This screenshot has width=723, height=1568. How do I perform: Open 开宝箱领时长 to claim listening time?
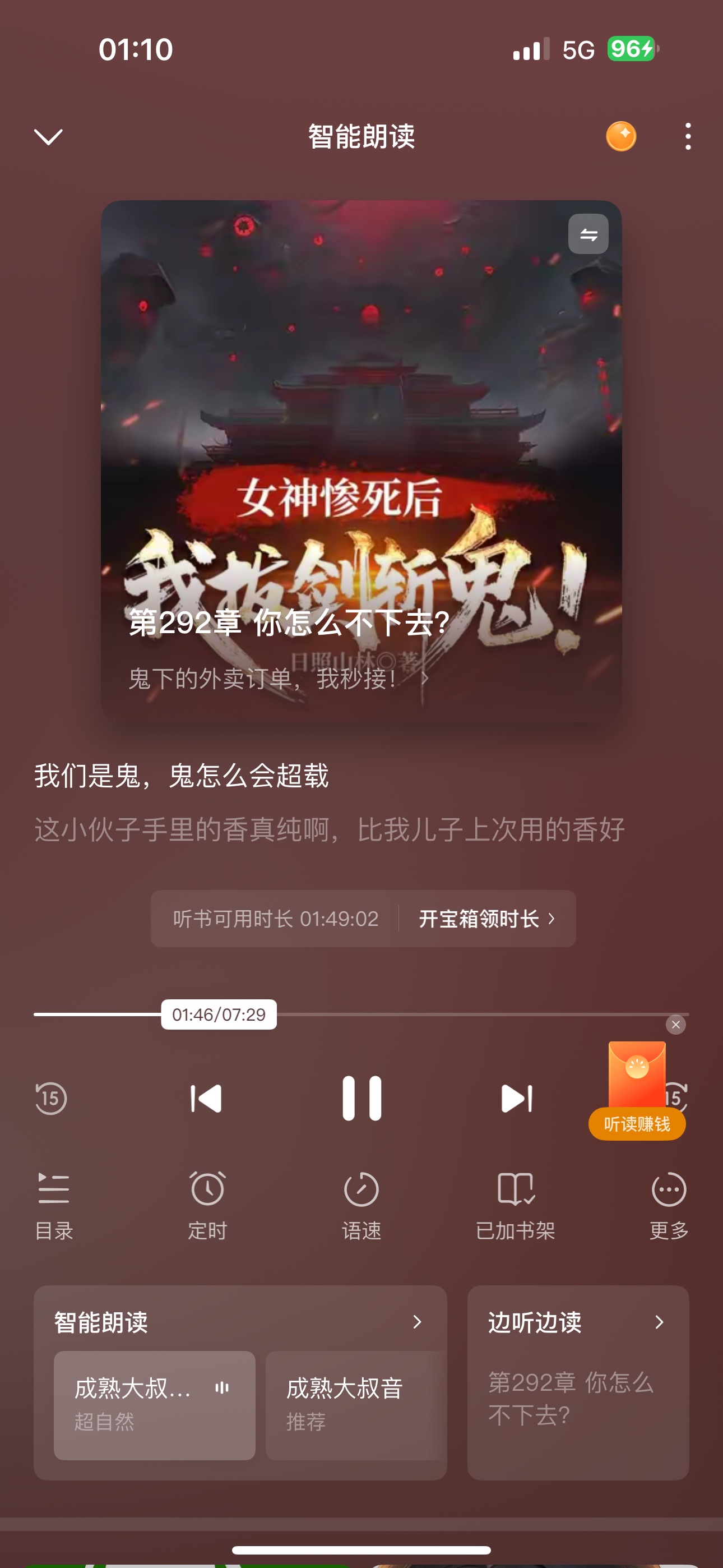coord(487,919)
